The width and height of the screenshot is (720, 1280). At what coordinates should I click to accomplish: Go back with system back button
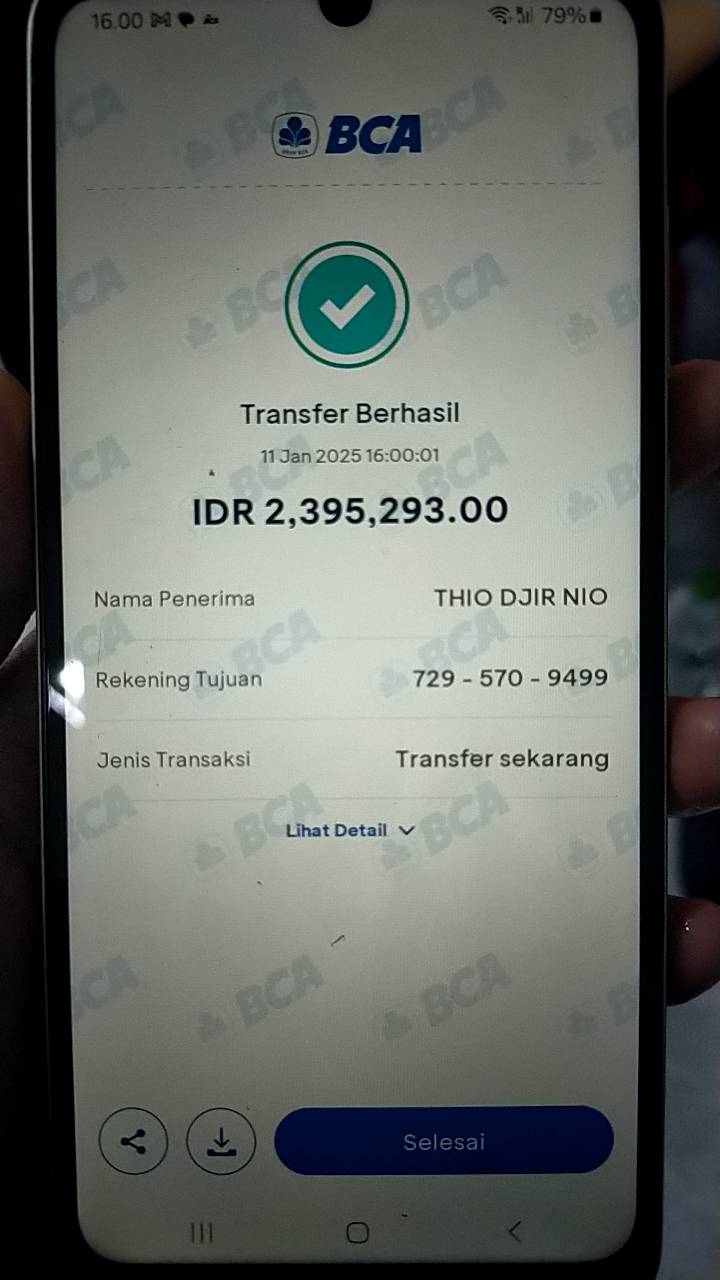pos(515,1231)
